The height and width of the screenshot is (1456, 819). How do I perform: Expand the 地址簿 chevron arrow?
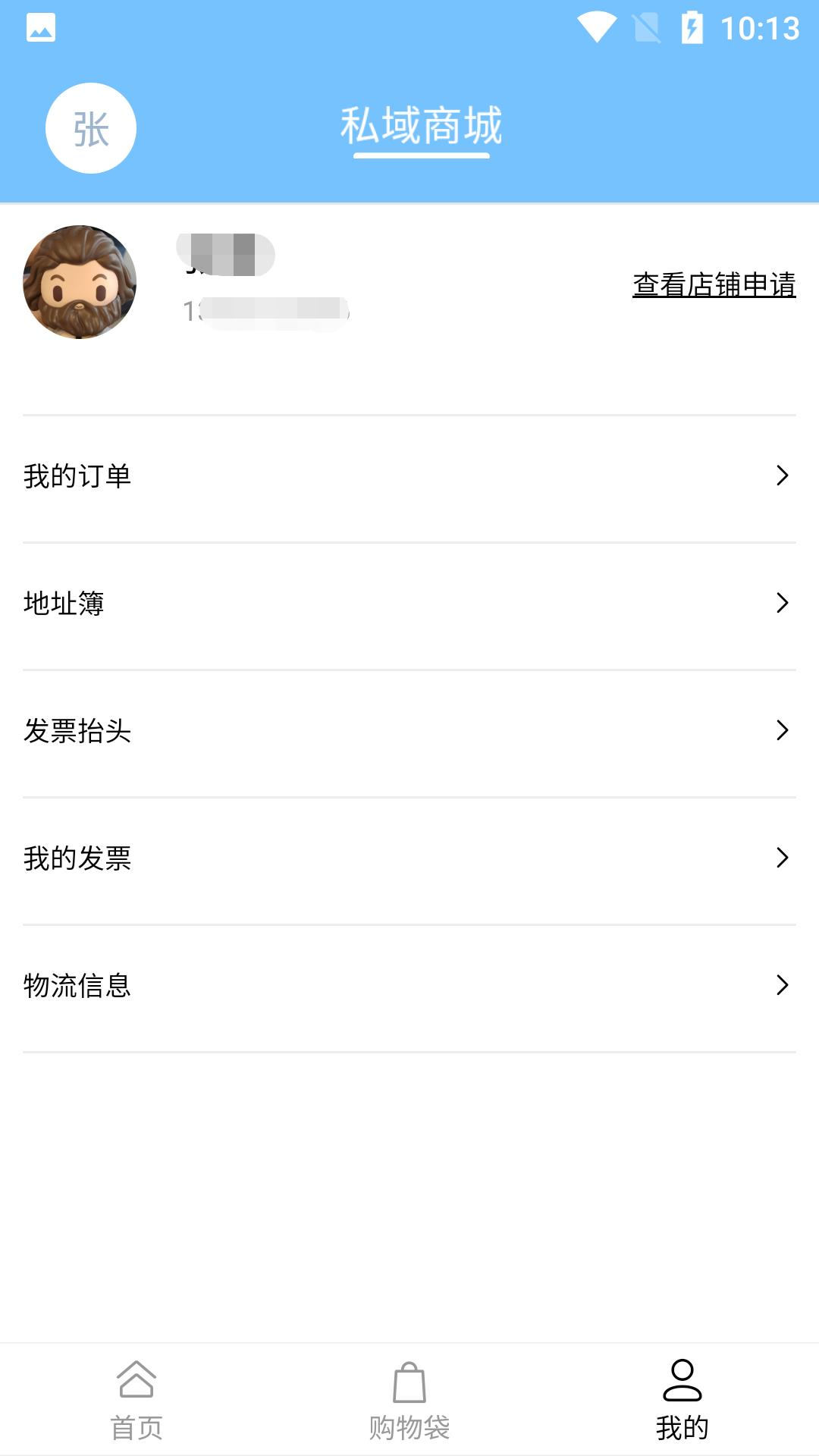[x=782, y=604]
